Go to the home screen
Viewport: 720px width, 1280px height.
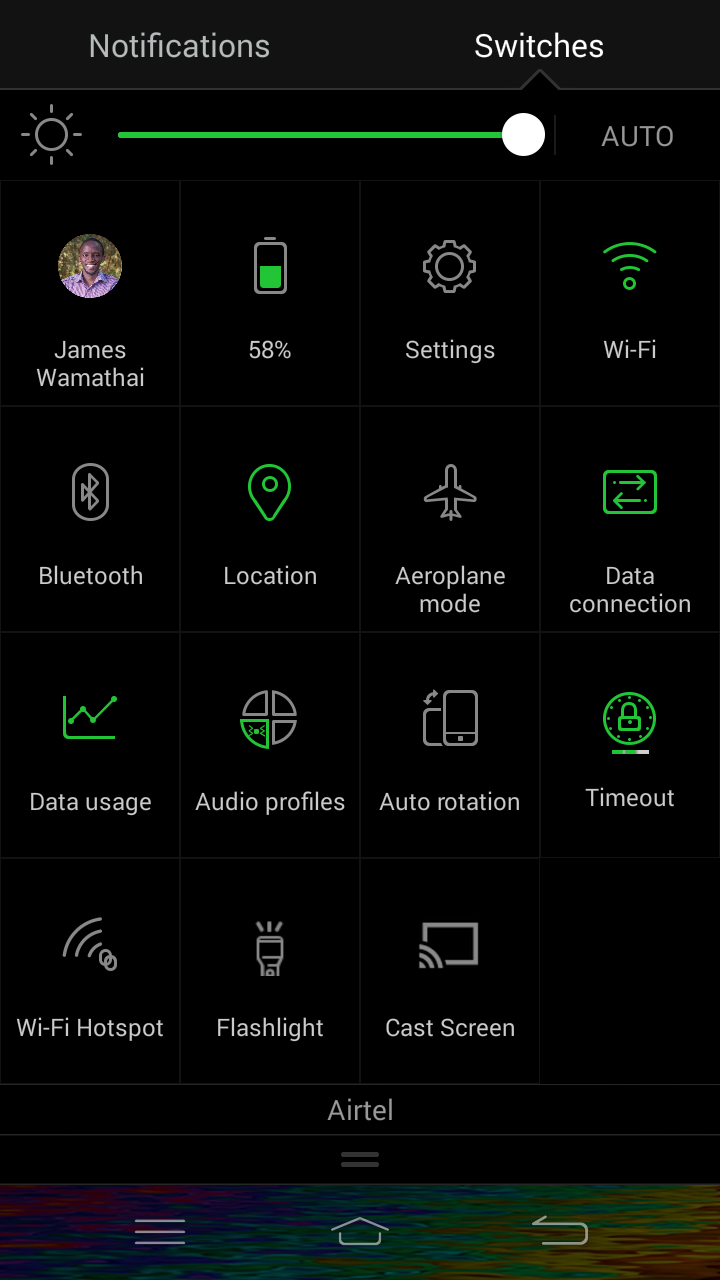[x=360, y=1231]
